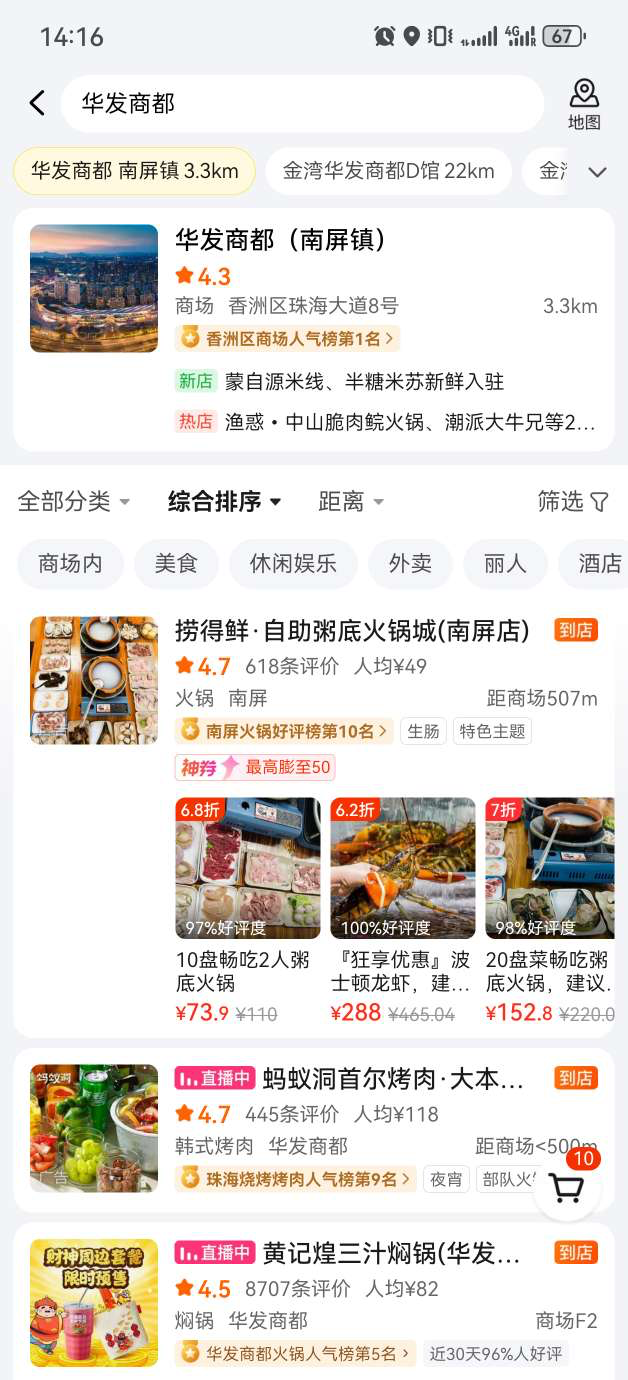
Task: Tap the 华发商都 search field
Action: (x=300, y=103)
